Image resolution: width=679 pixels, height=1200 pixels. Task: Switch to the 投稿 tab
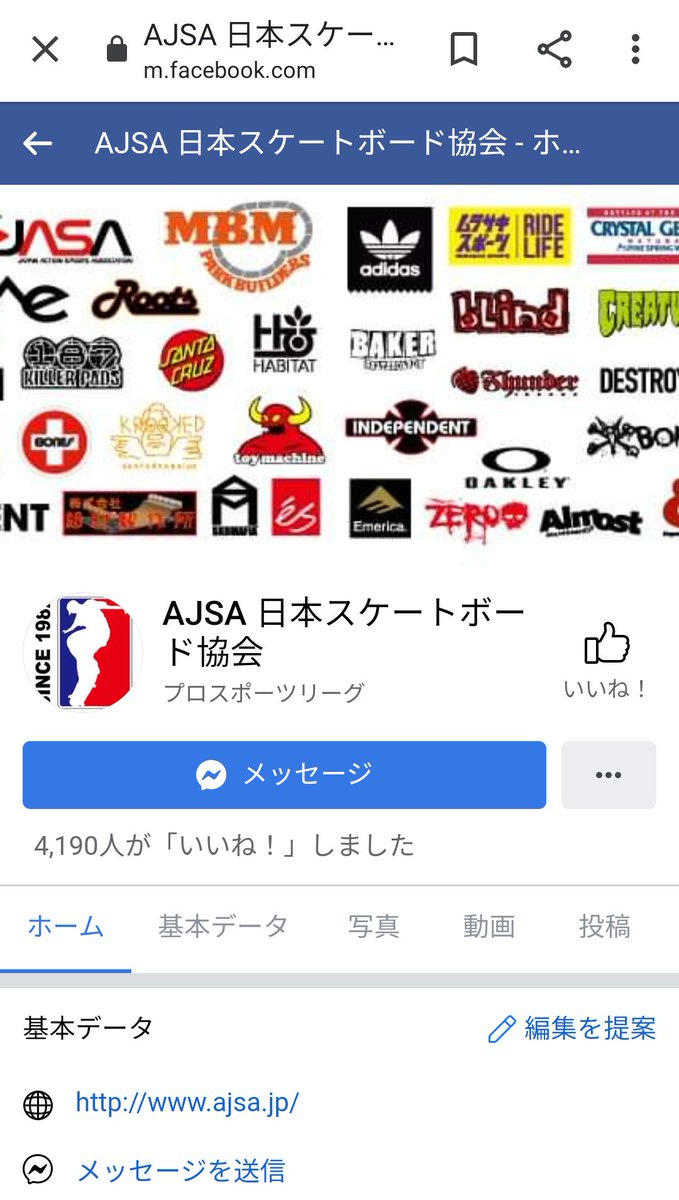pyautogui.click(x=604, y=927)
